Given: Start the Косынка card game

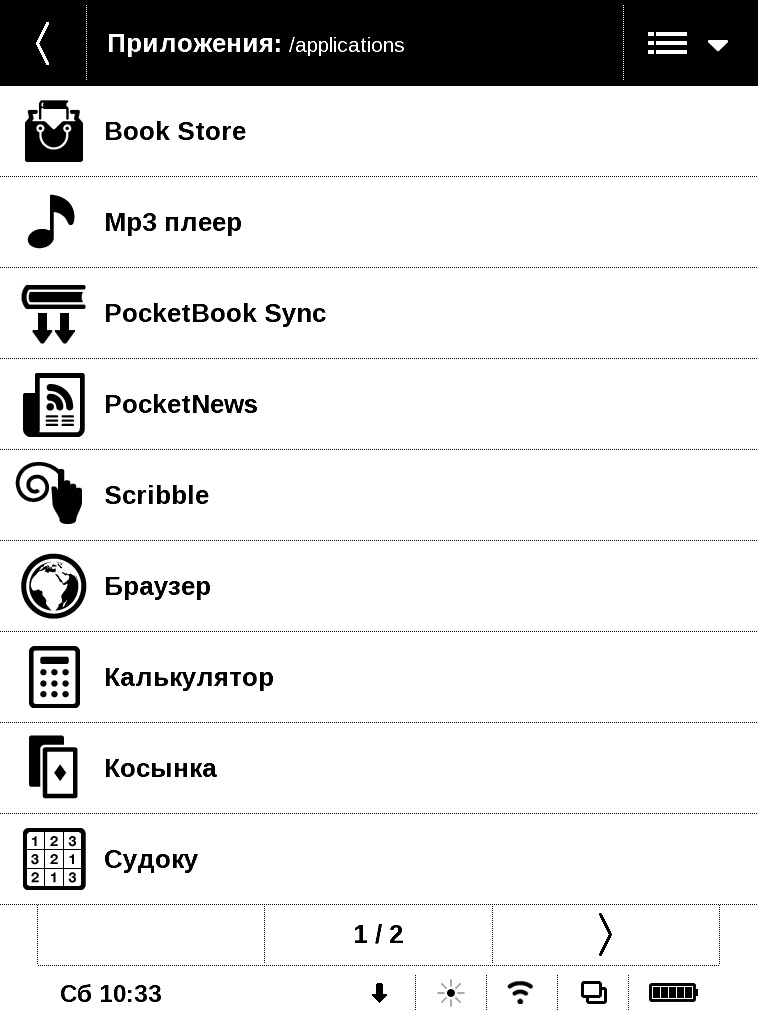Looking at the screenshot, I should tap(160, 768).
